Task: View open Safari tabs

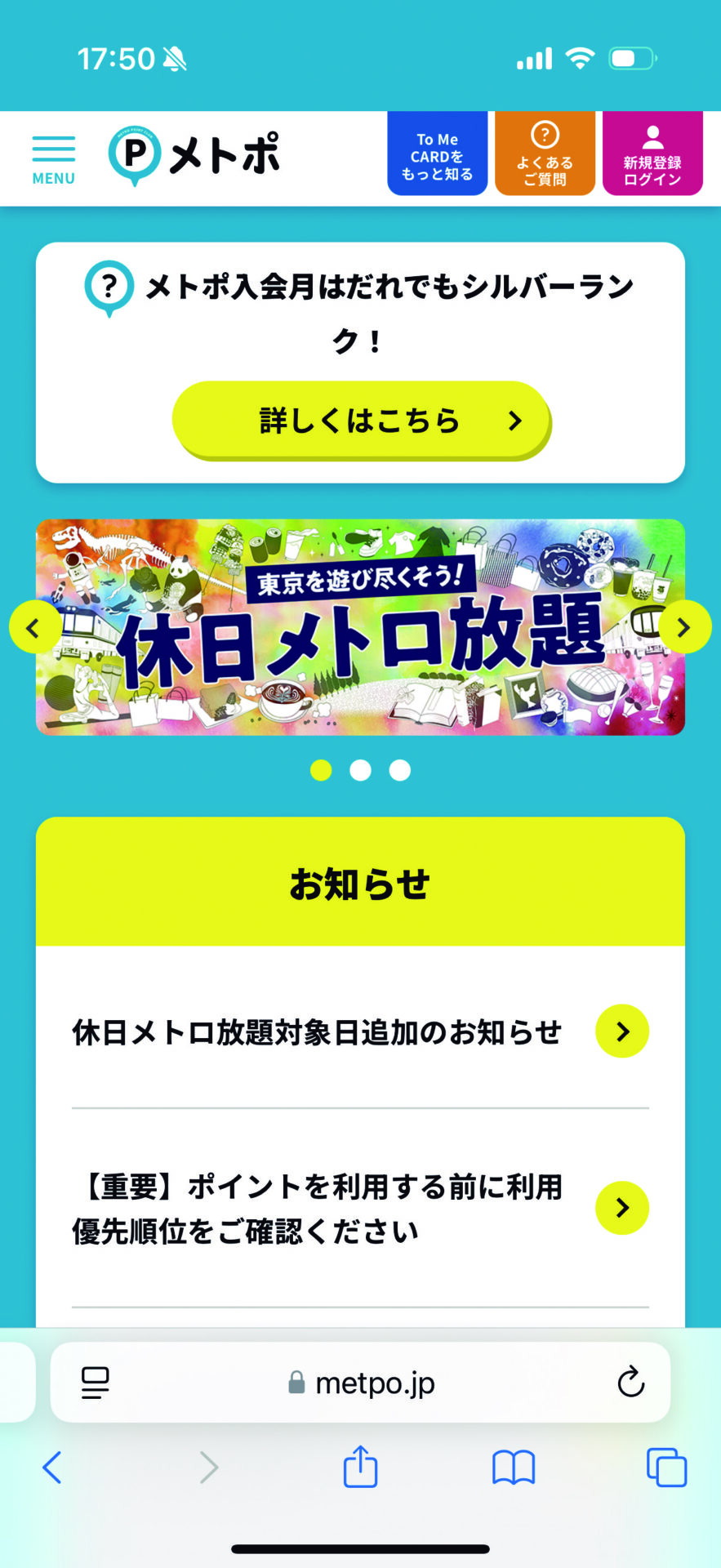Action: 666,1468
